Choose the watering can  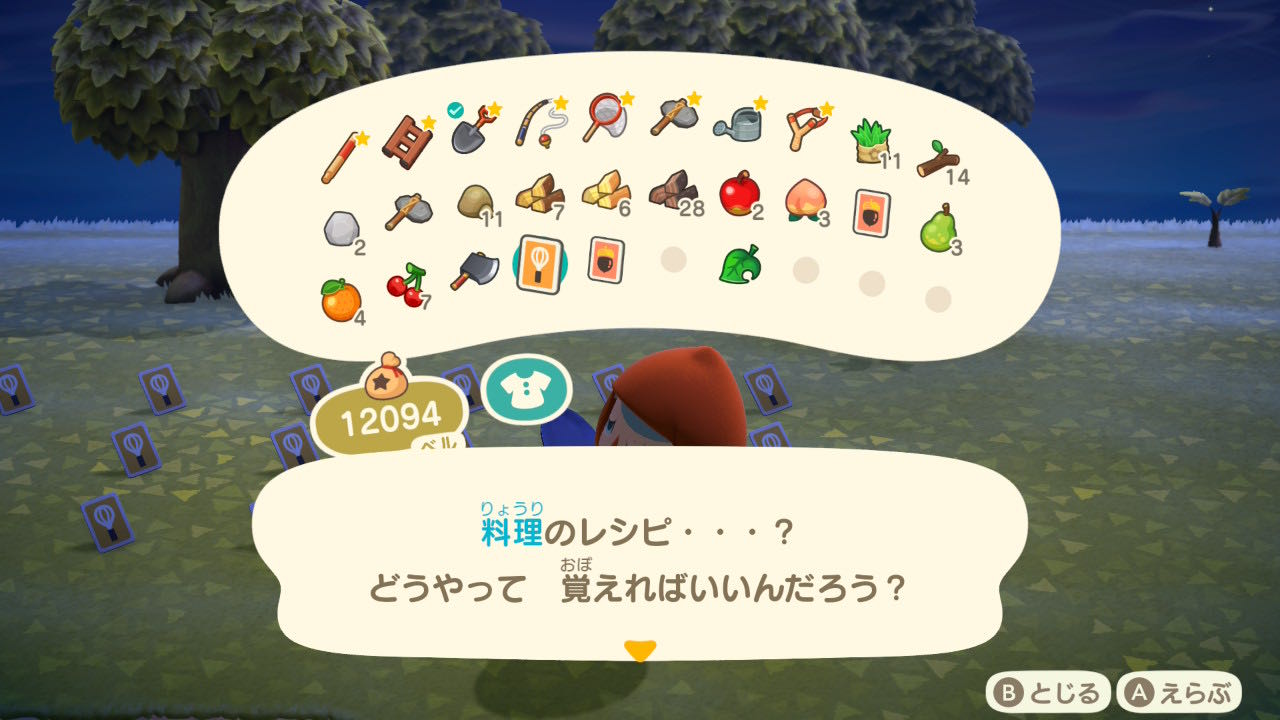click(x=737, y=123)
